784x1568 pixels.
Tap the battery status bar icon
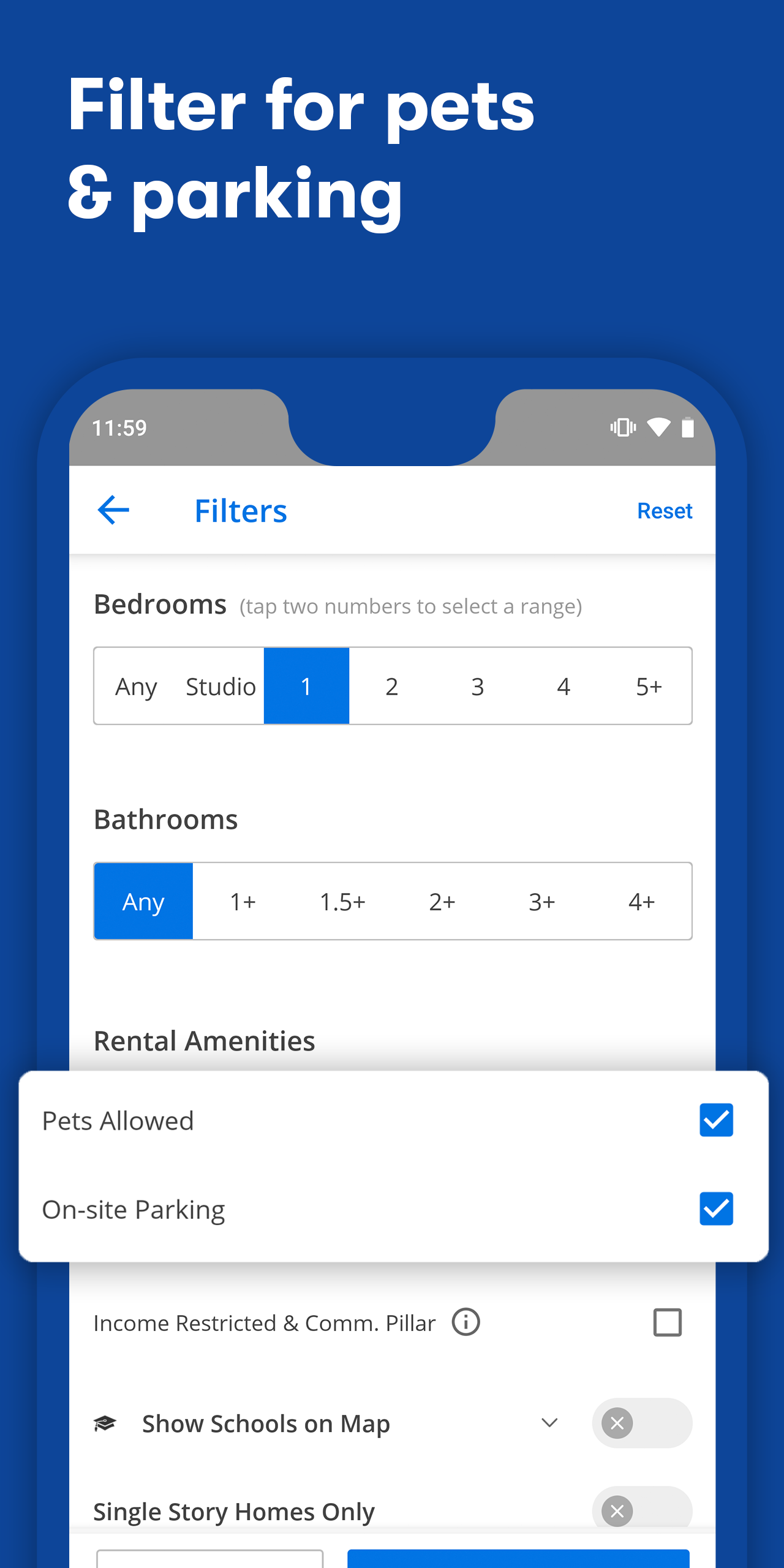click(688, 428)
